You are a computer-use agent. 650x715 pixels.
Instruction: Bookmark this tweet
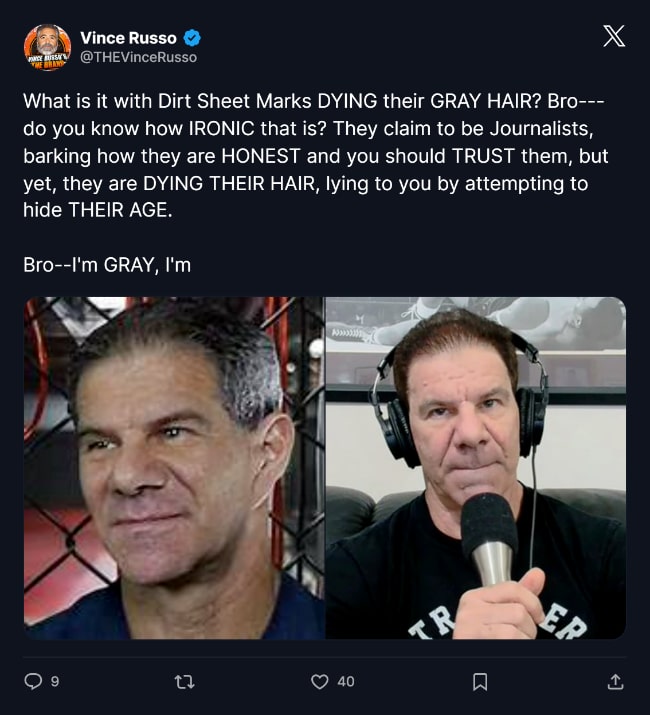pyautogui.click(x=480, y=681)
